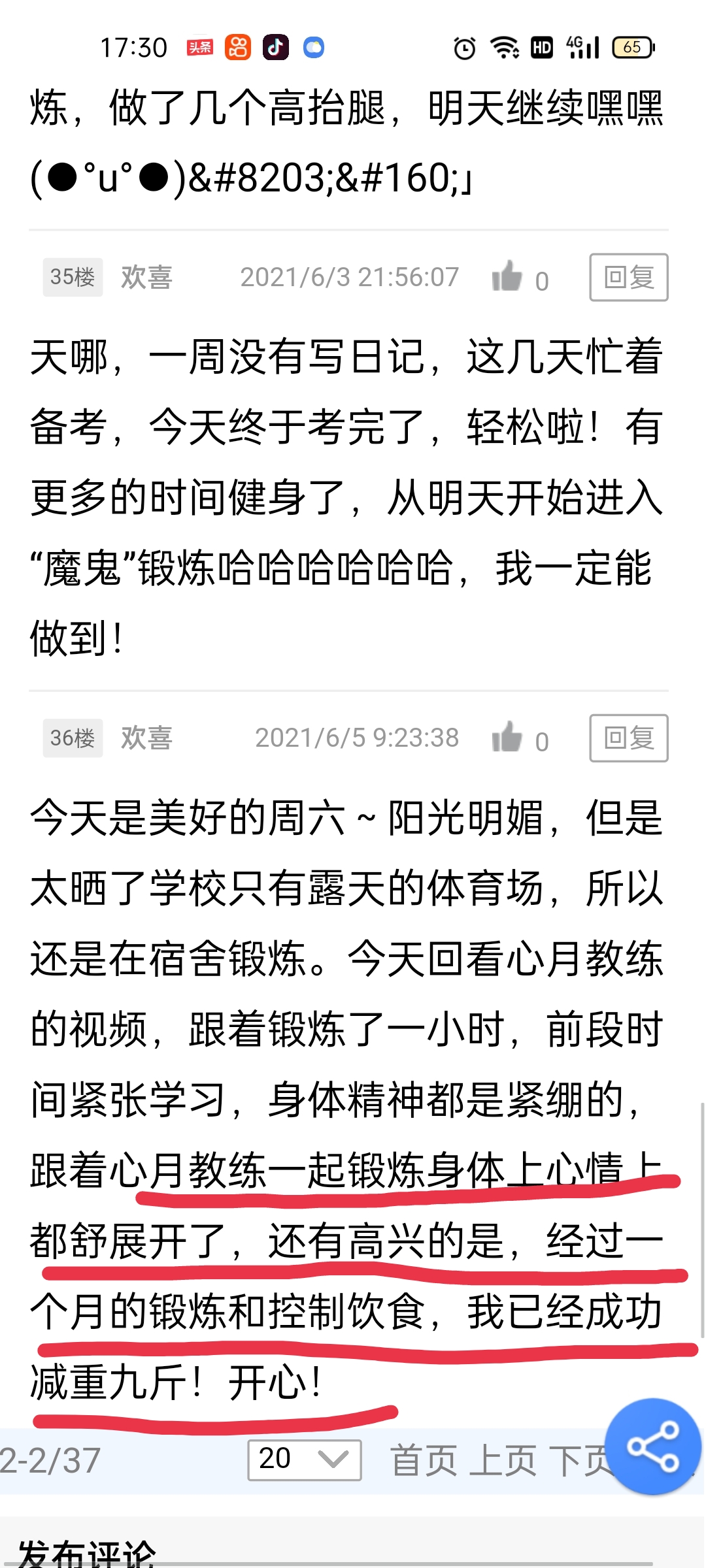Reply to the 36楼 comment by 欢喜
The width and height of the screenshot is (706, 1568).
(628, 738)
